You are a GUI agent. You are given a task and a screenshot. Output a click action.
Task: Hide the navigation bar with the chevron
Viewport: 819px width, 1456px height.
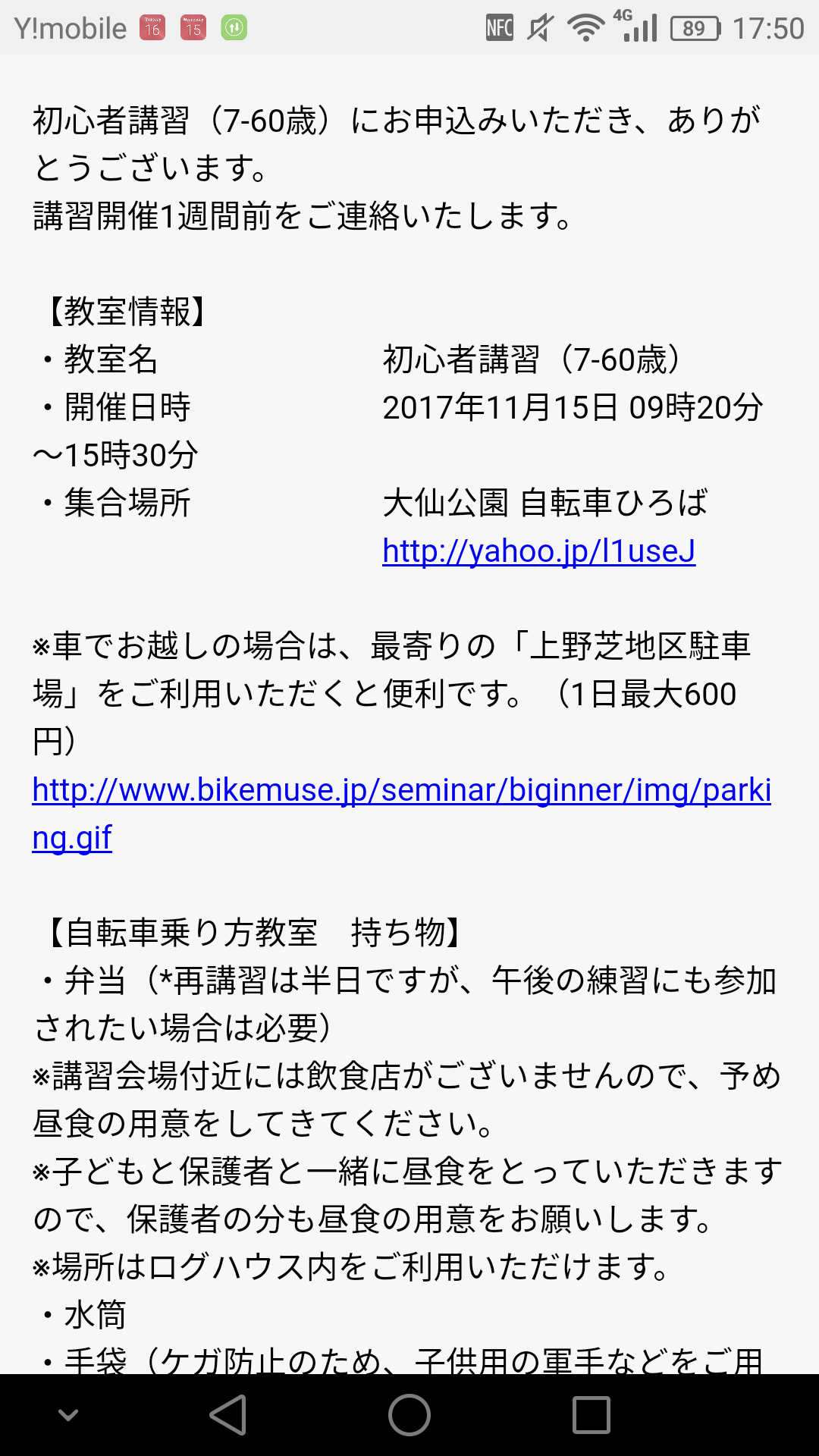pos(68,1415)
